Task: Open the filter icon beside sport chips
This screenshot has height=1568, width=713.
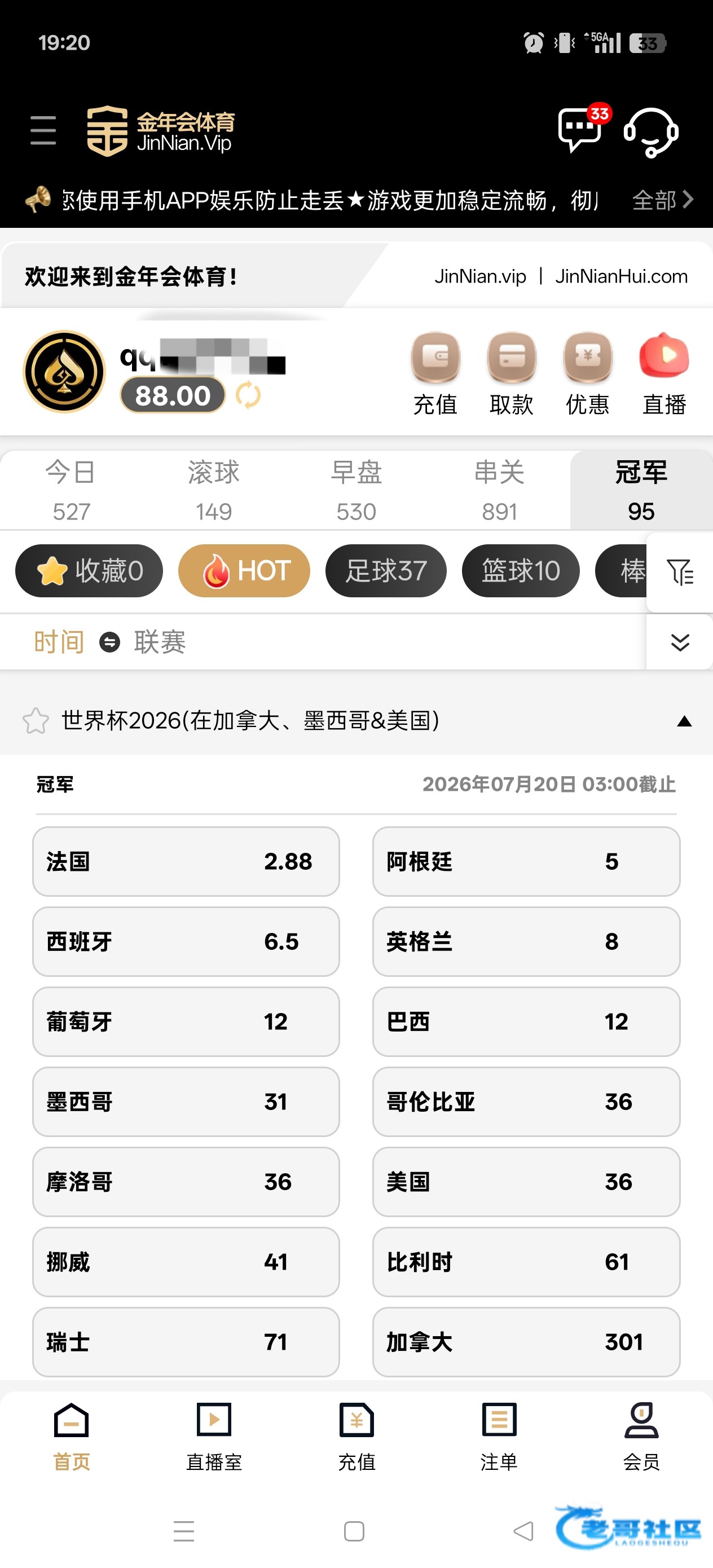Action: pyautogui.click(x=680, y=572)
